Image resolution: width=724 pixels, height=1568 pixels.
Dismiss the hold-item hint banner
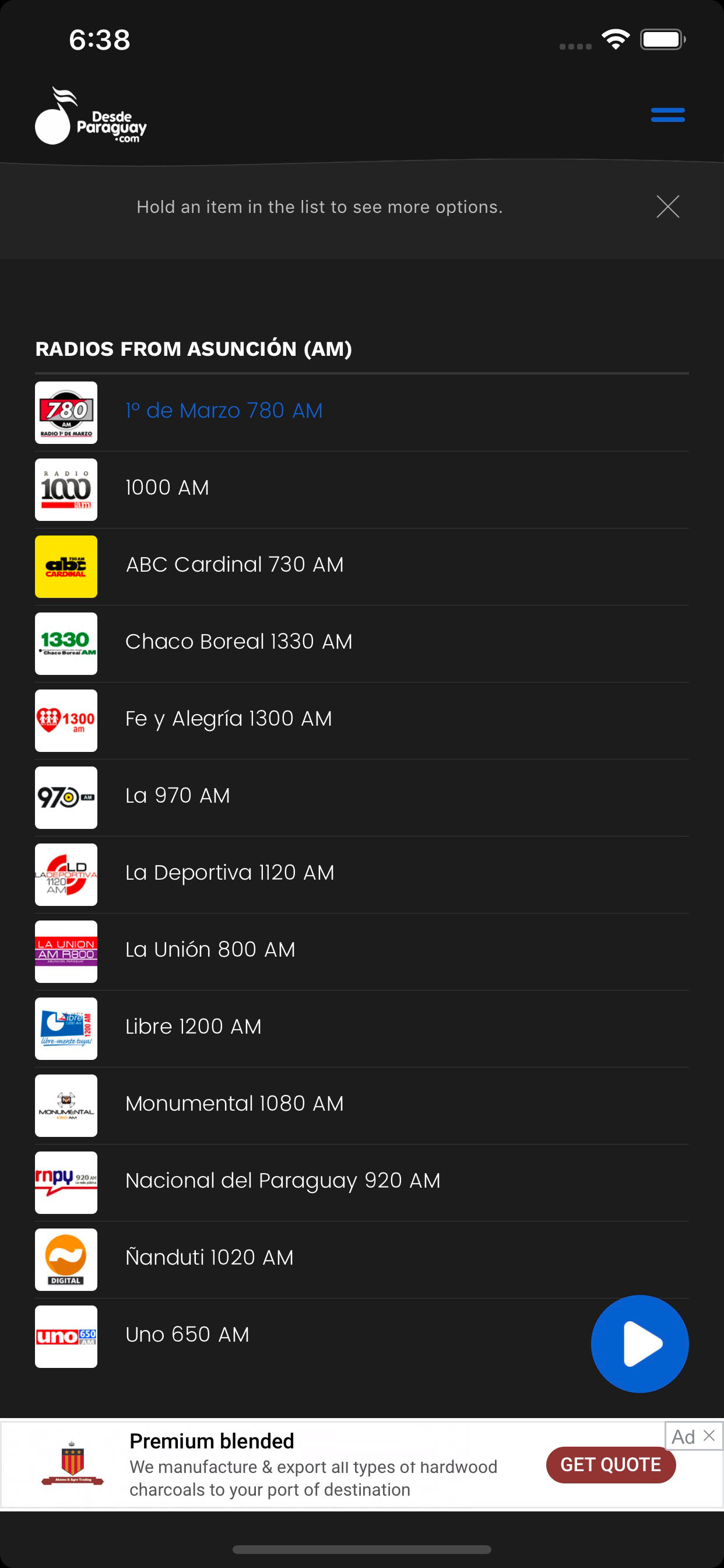click(x=667, y=207)
